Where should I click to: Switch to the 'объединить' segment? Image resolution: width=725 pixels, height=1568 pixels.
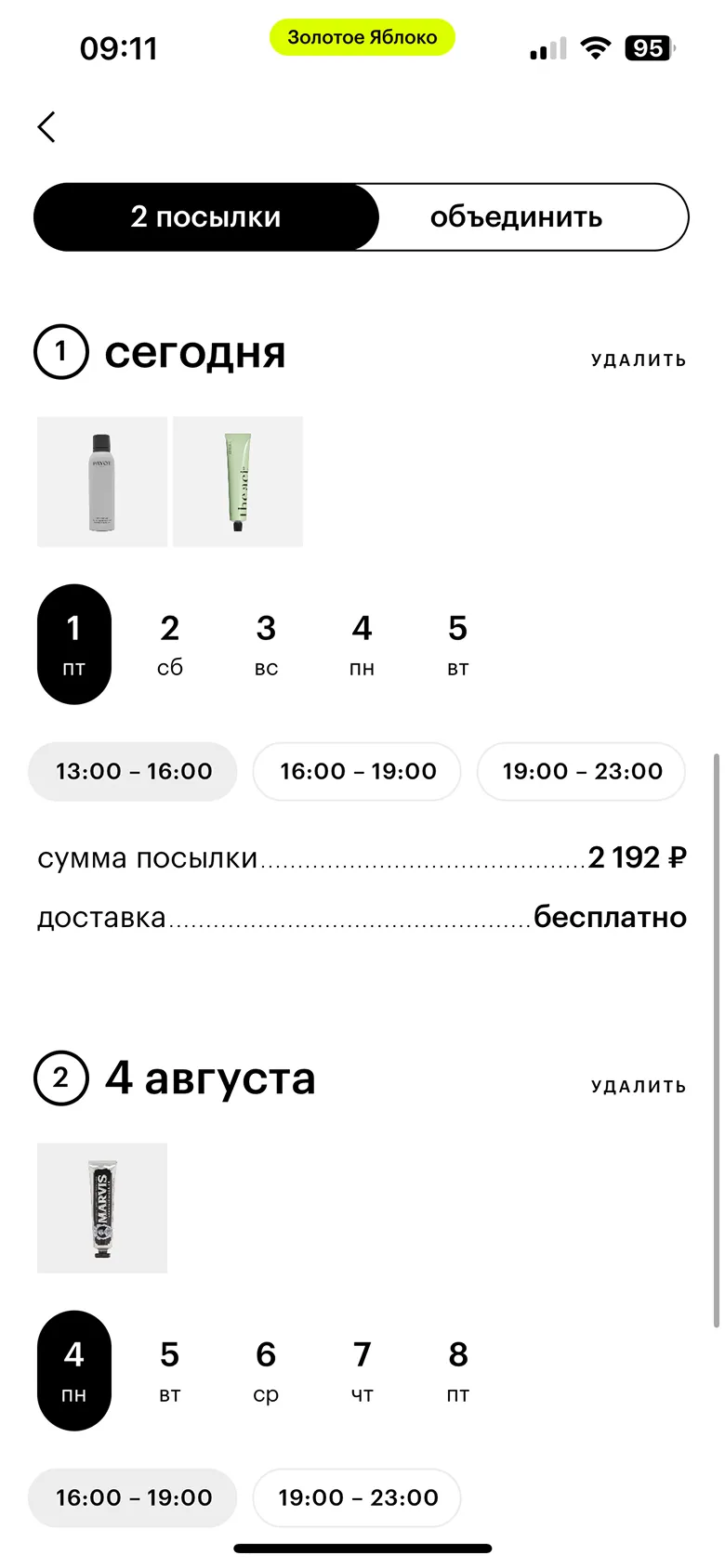(x=516, y=217)
